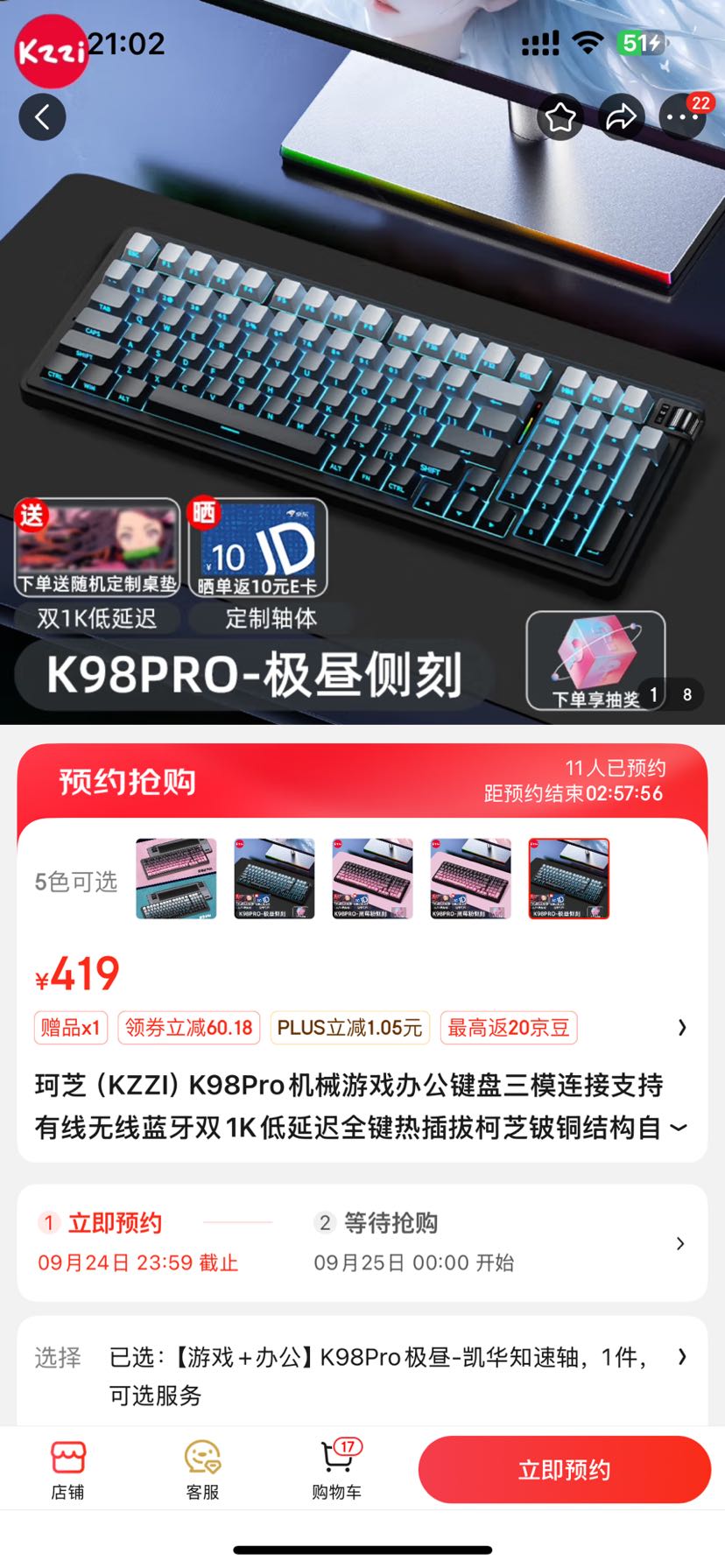The height and width of the screenshot is (1568, 725).
Task: Tap the red 立即预约 reservation button
Action: pyautogui.click(x=563, y=1470)
